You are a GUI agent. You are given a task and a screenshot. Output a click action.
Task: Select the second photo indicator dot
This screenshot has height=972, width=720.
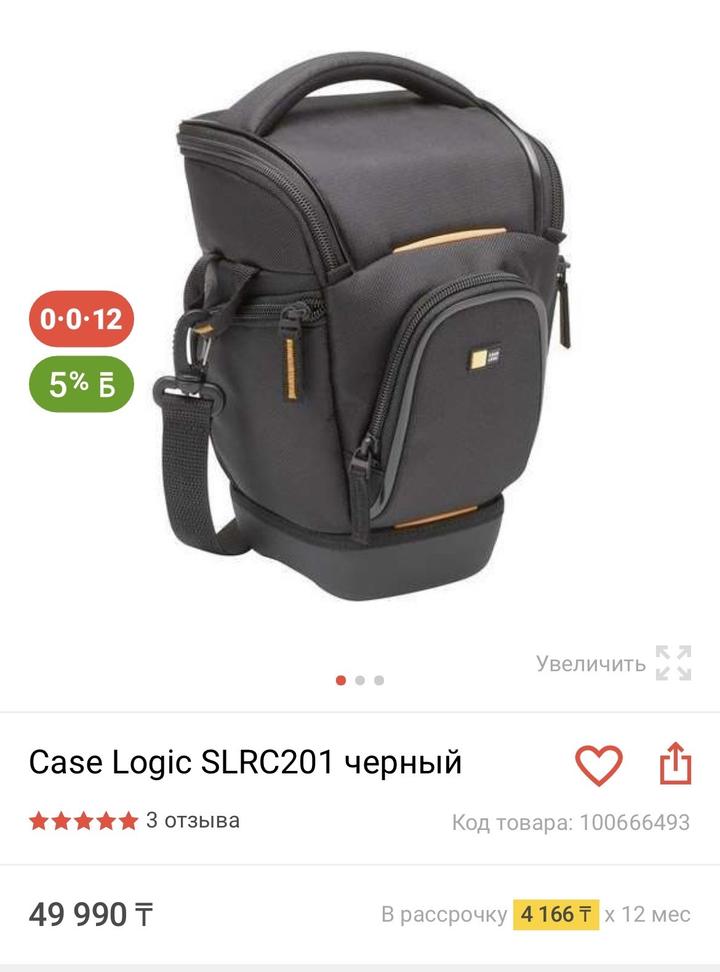click(360, 680)
